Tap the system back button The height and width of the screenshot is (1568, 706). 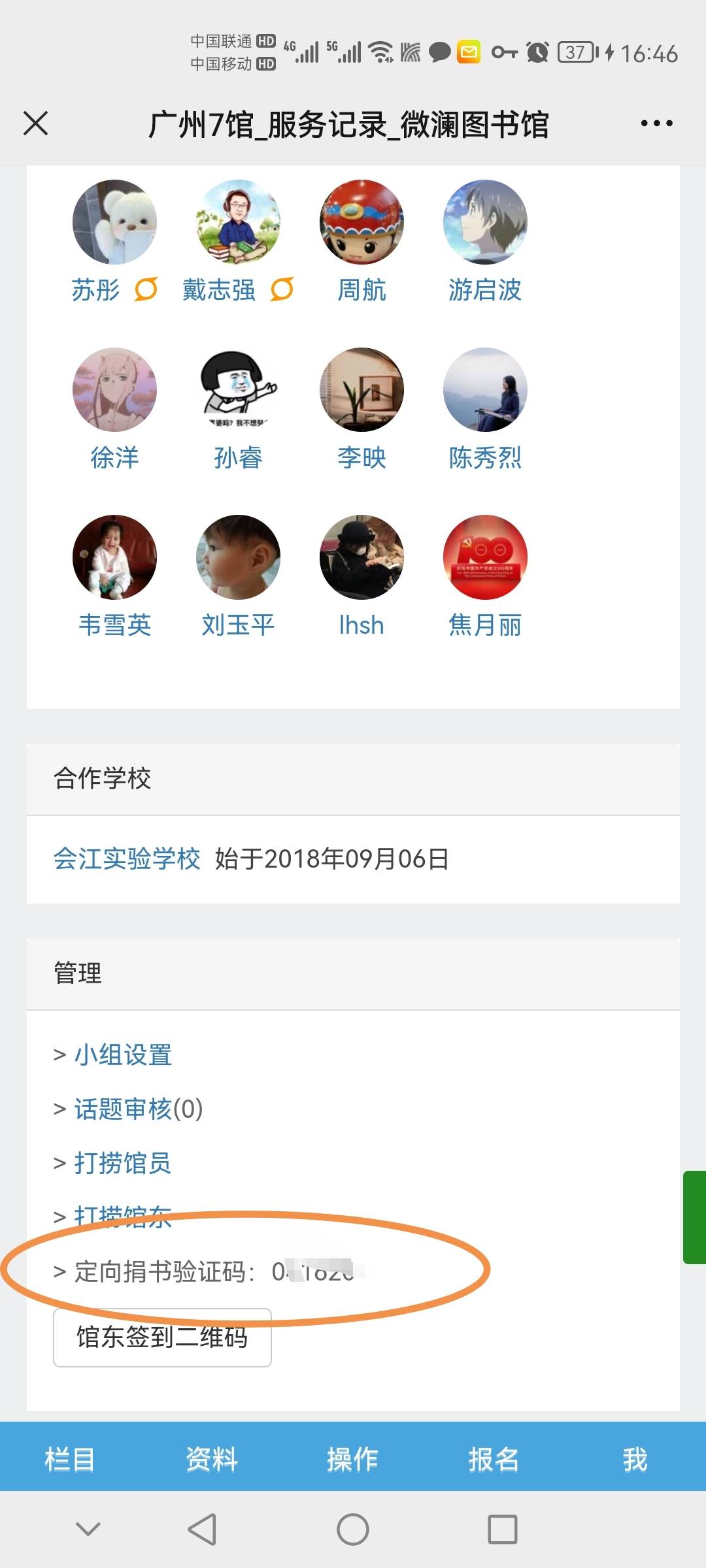(x=202, y=1529)
